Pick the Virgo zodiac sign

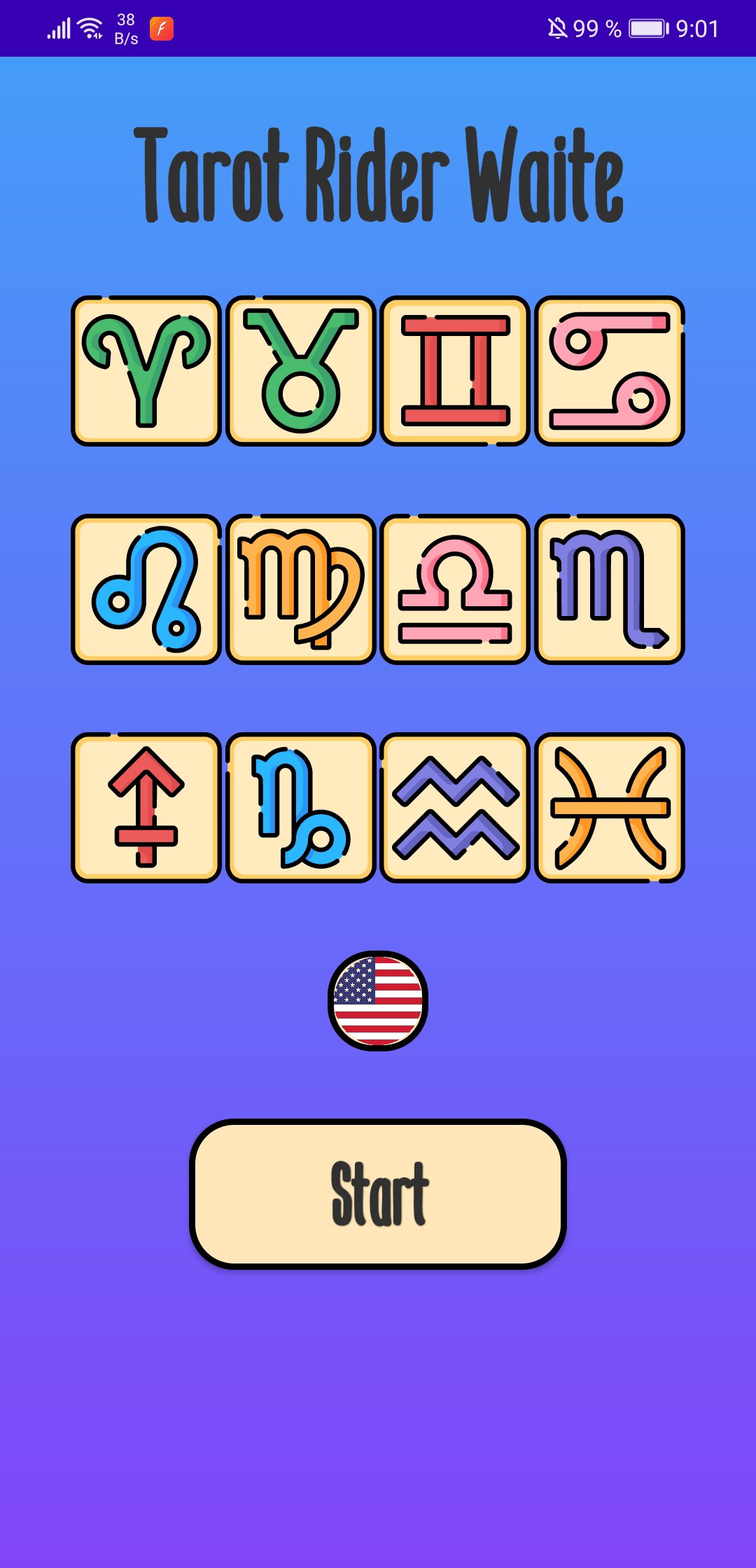[x=301, y=589]
